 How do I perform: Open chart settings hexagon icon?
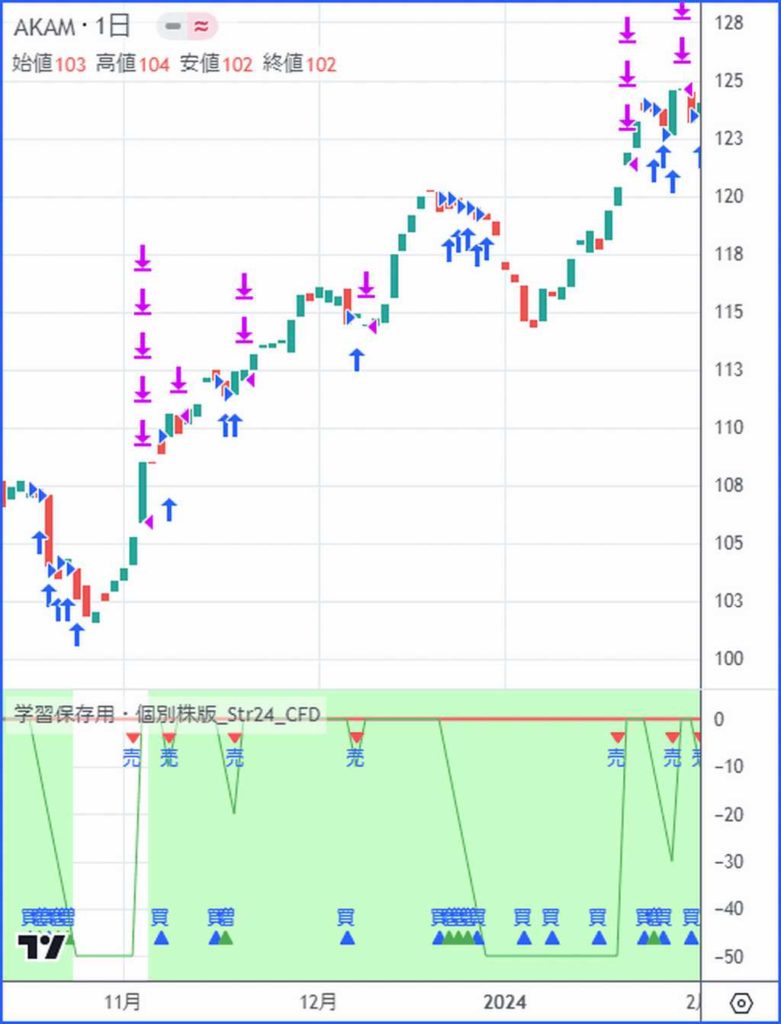coord(741,1003)
